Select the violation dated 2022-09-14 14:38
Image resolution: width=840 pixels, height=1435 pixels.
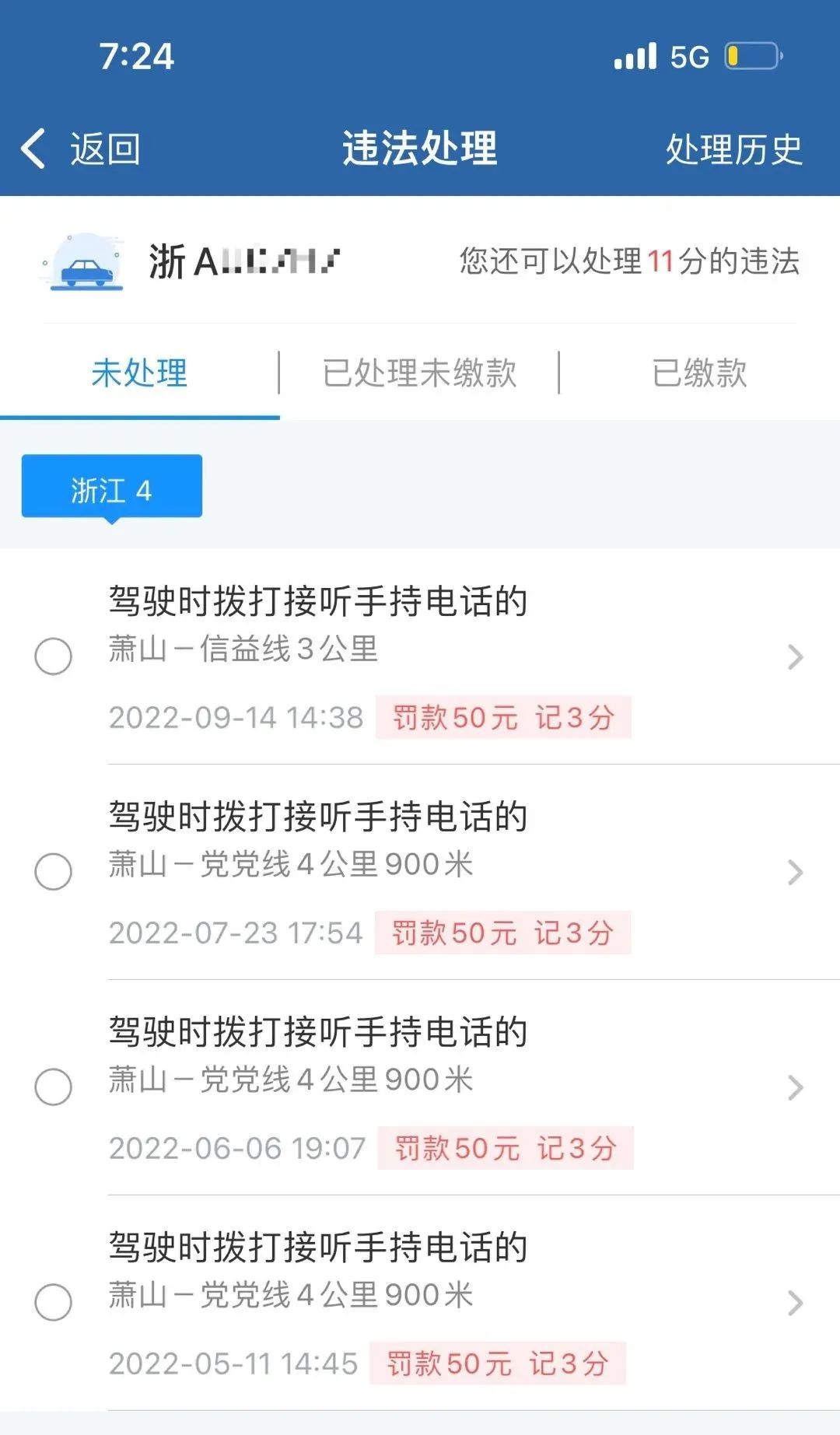pyautogui.click(x=54, y=656)
